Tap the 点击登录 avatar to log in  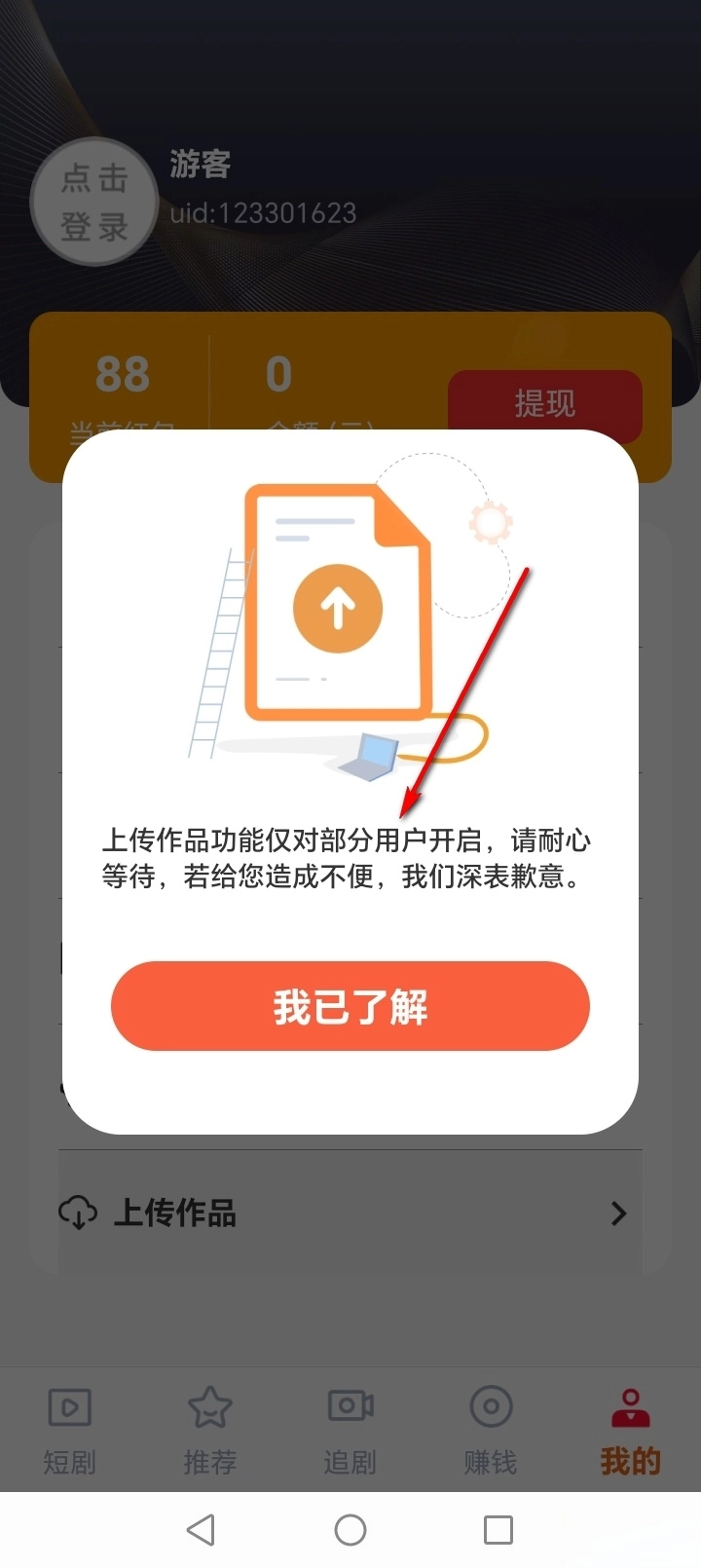click(93, 203)
